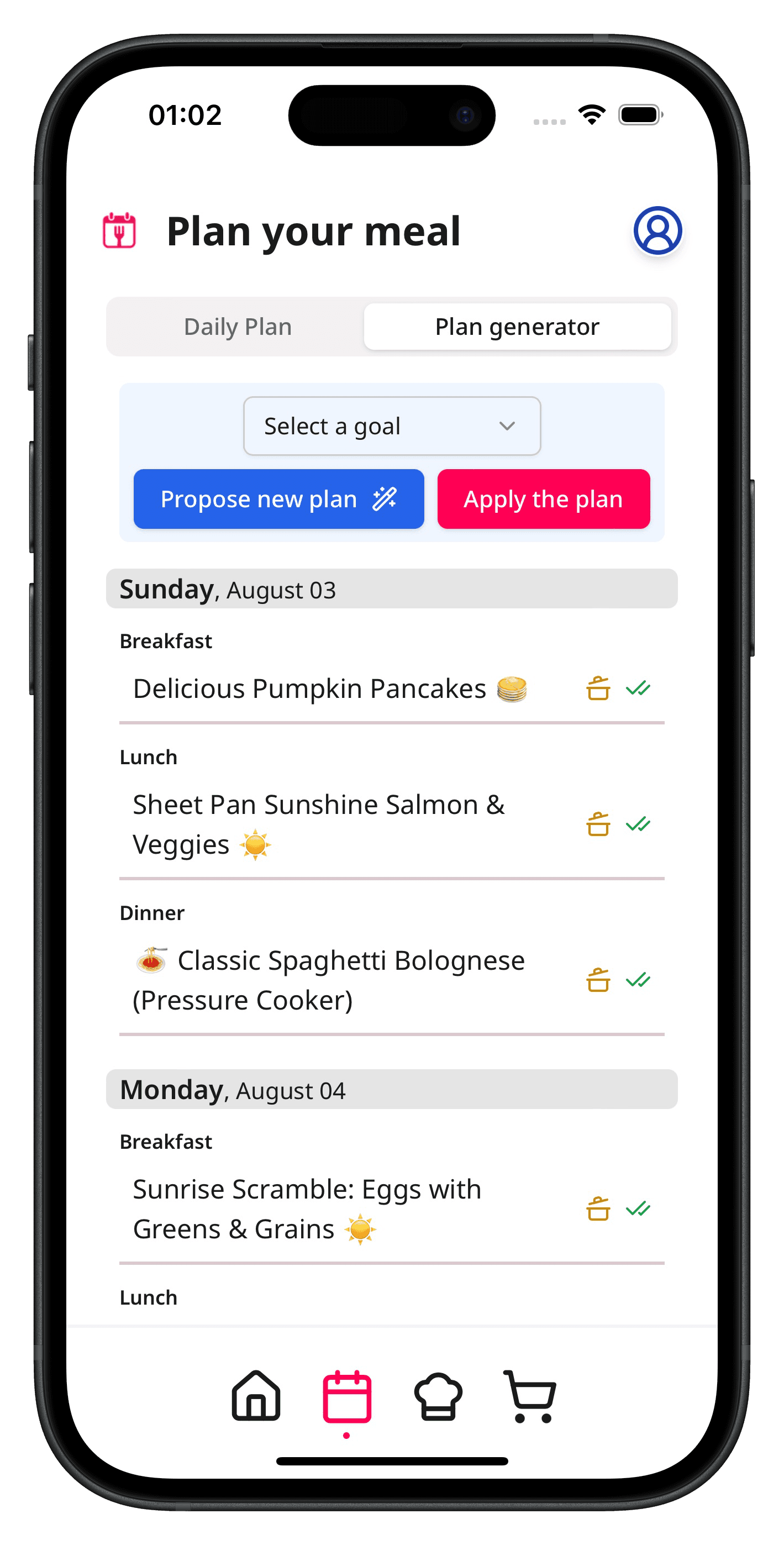Tap the pot icon for Sunshine Salmon
The height and width of the screenshot is (1545, 784).
point(598,824)
